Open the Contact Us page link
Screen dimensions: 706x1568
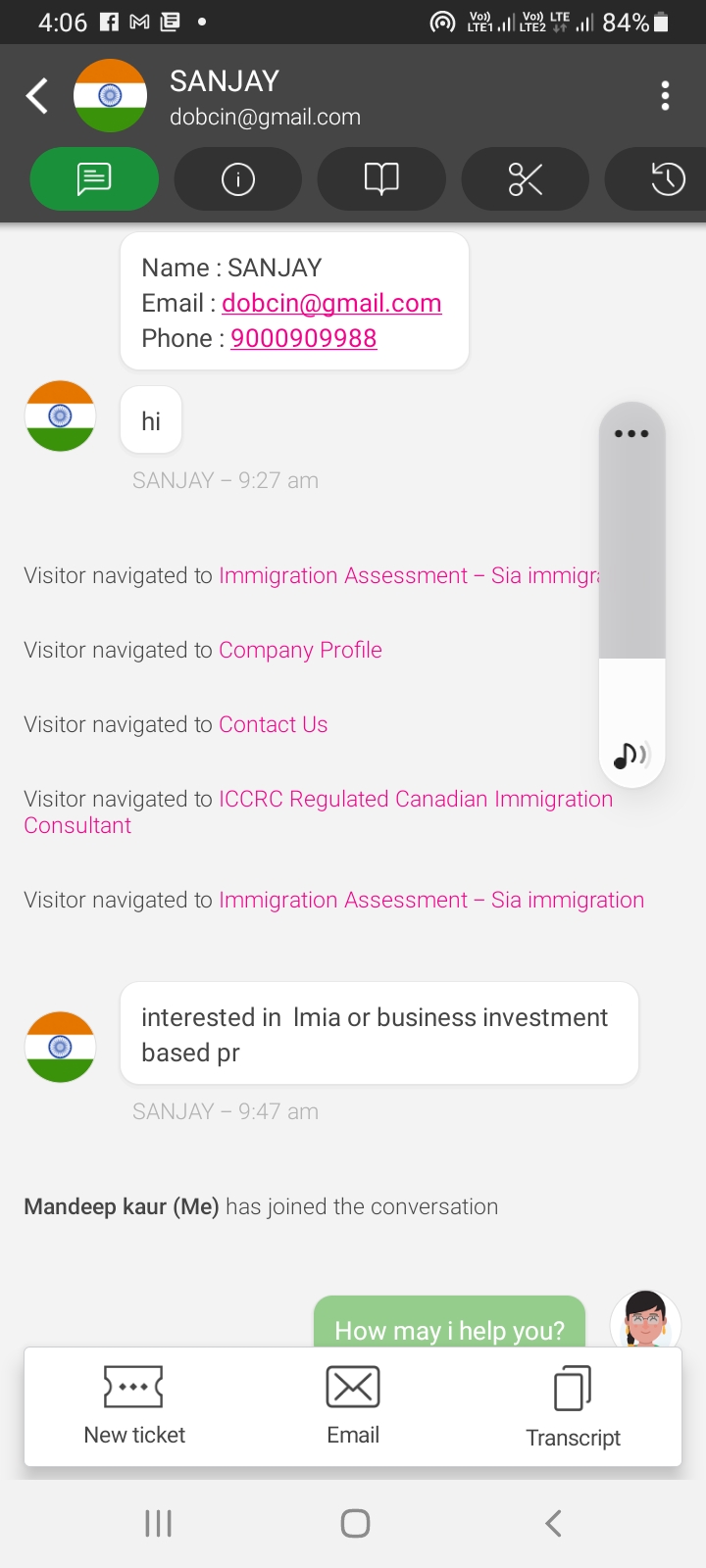click(274, 724)
